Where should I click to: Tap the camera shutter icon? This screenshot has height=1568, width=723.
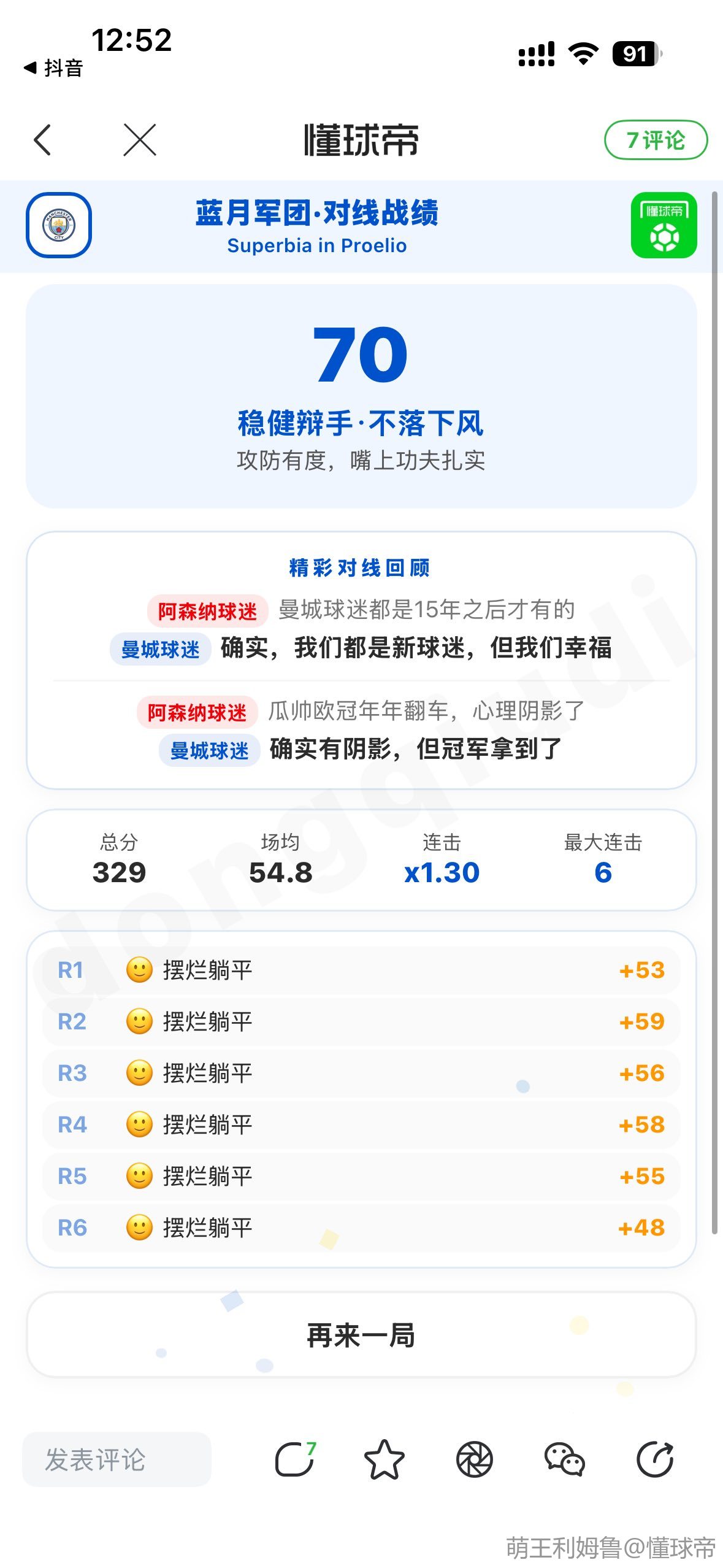coord(475,1459)
